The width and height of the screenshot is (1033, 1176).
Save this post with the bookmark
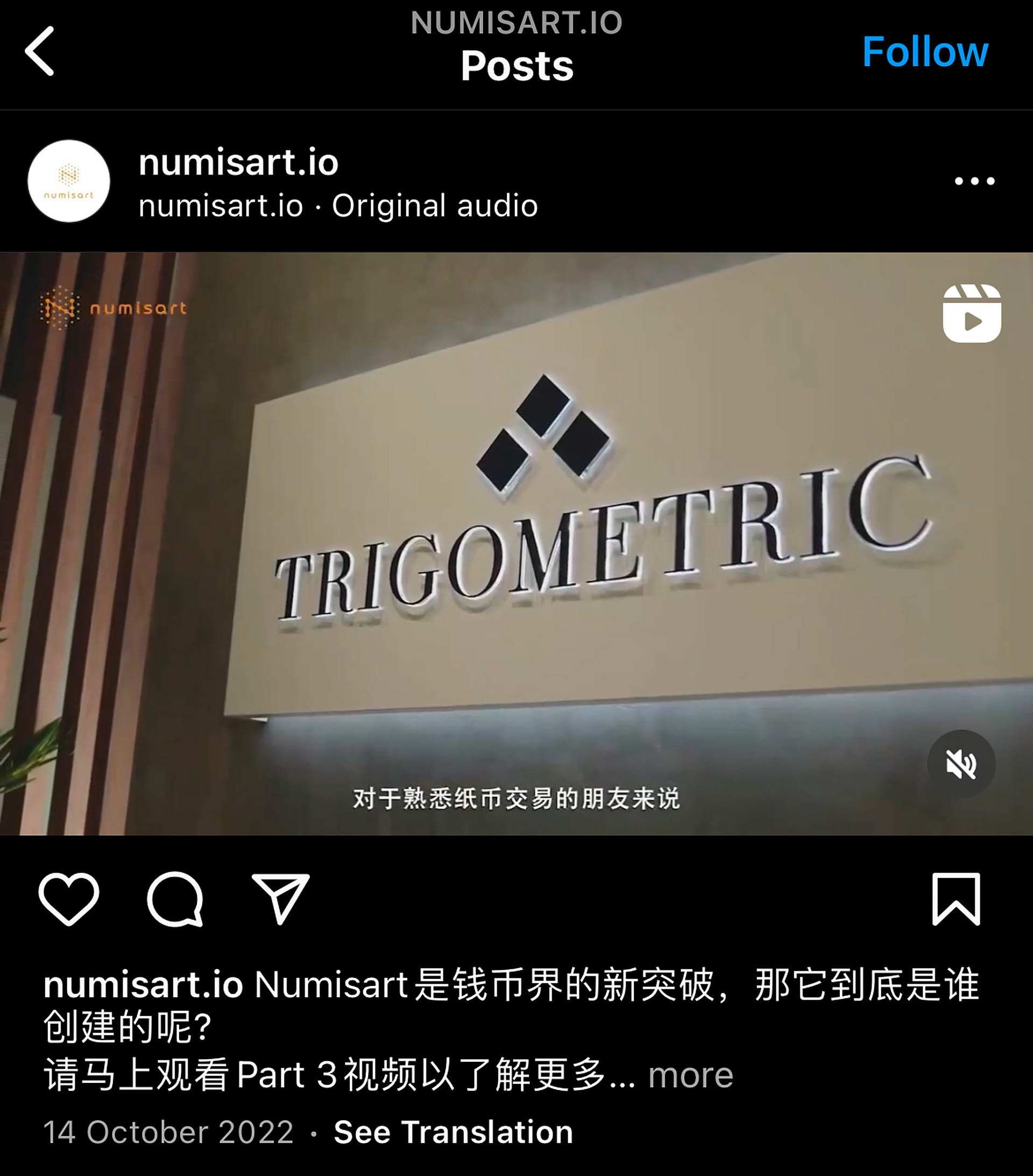956,899
